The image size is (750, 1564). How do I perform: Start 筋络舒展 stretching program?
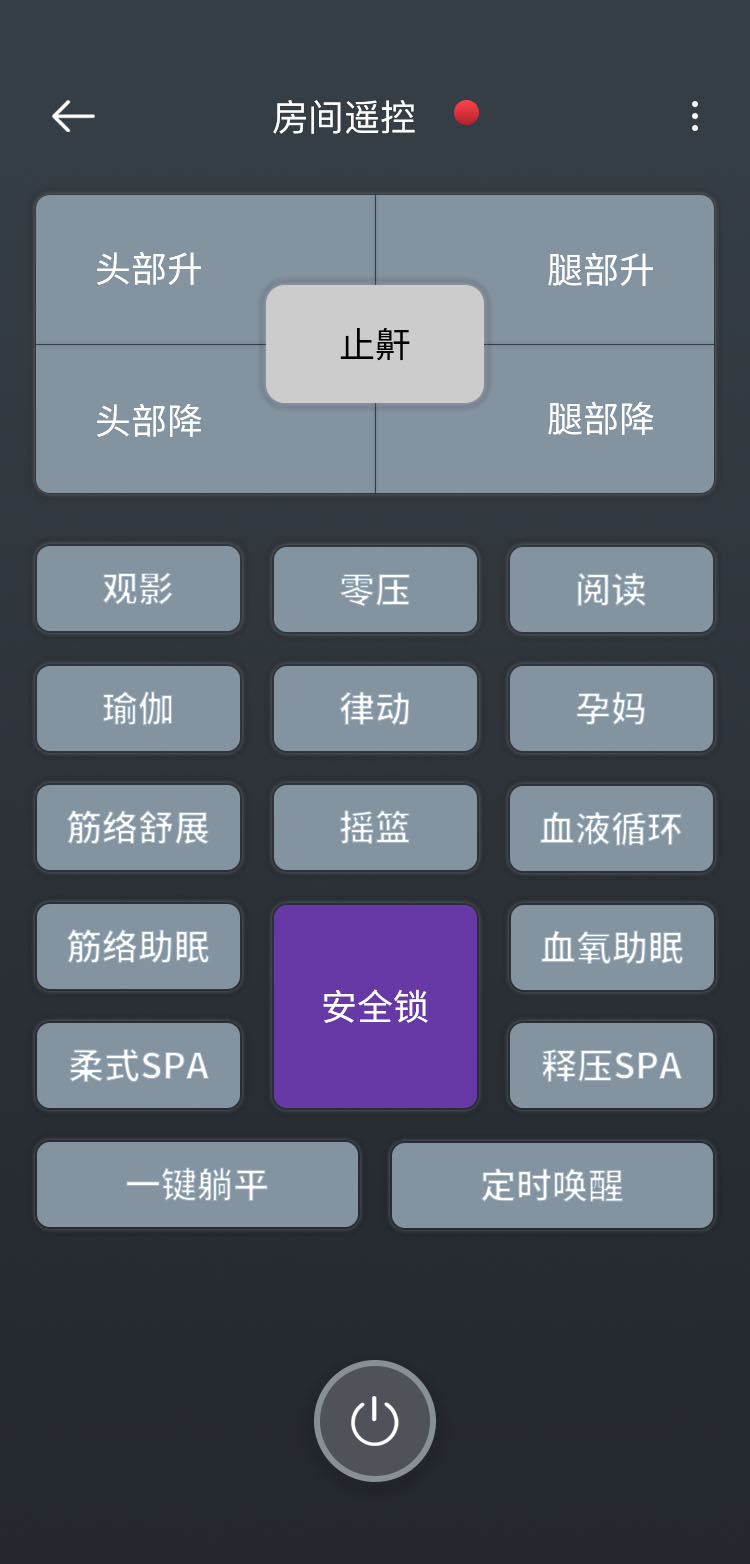pos(139,828)
